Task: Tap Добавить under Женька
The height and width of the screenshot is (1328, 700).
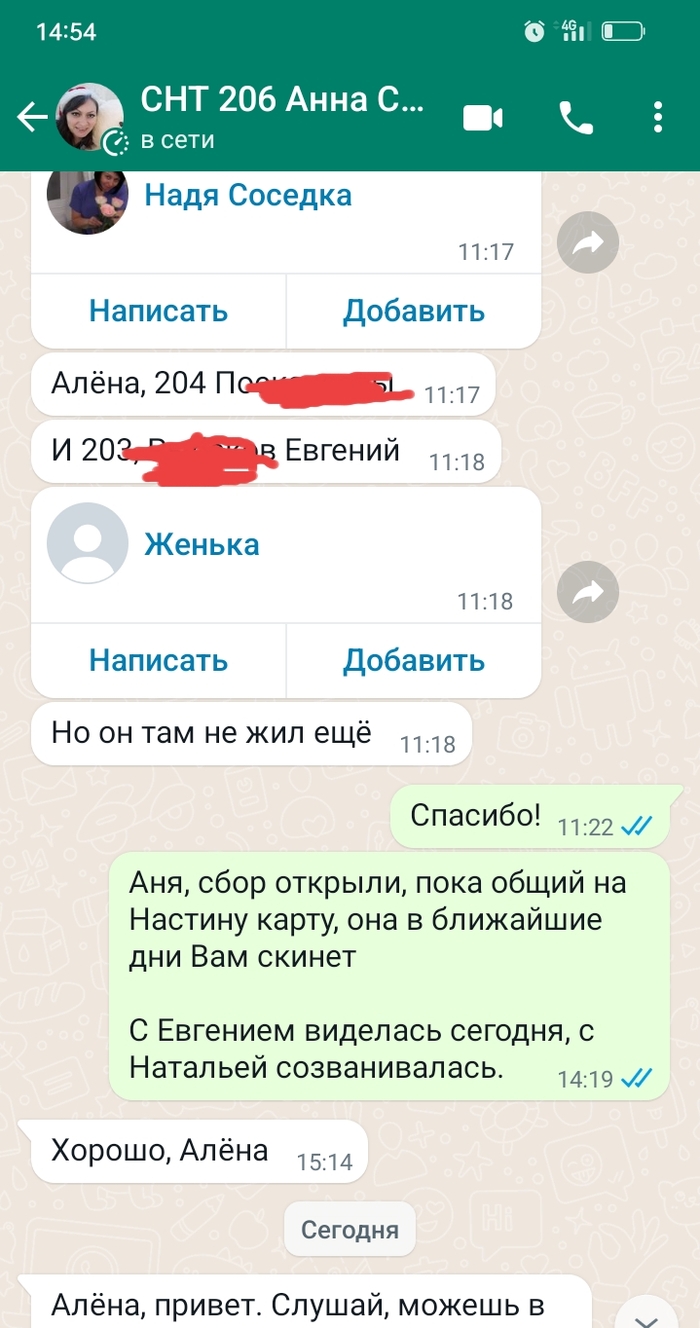Action: pyautogui.click(x=414, y=660)
